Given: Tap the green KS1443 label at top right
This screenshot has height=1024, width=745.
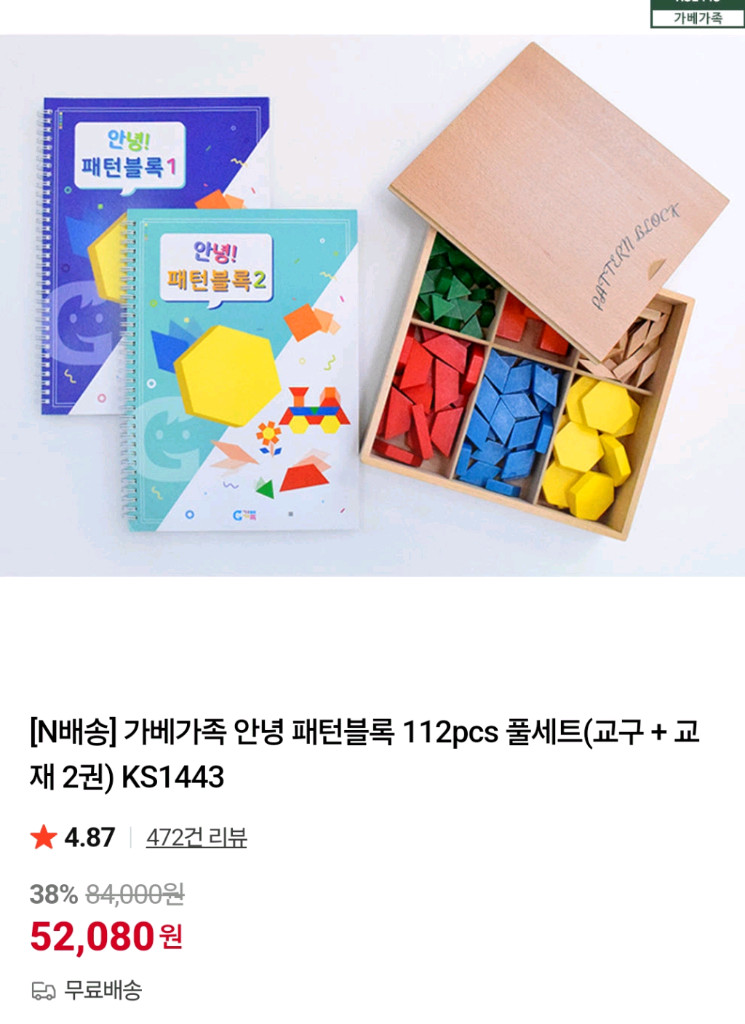Looking at the screenshot, I should 700,5.
